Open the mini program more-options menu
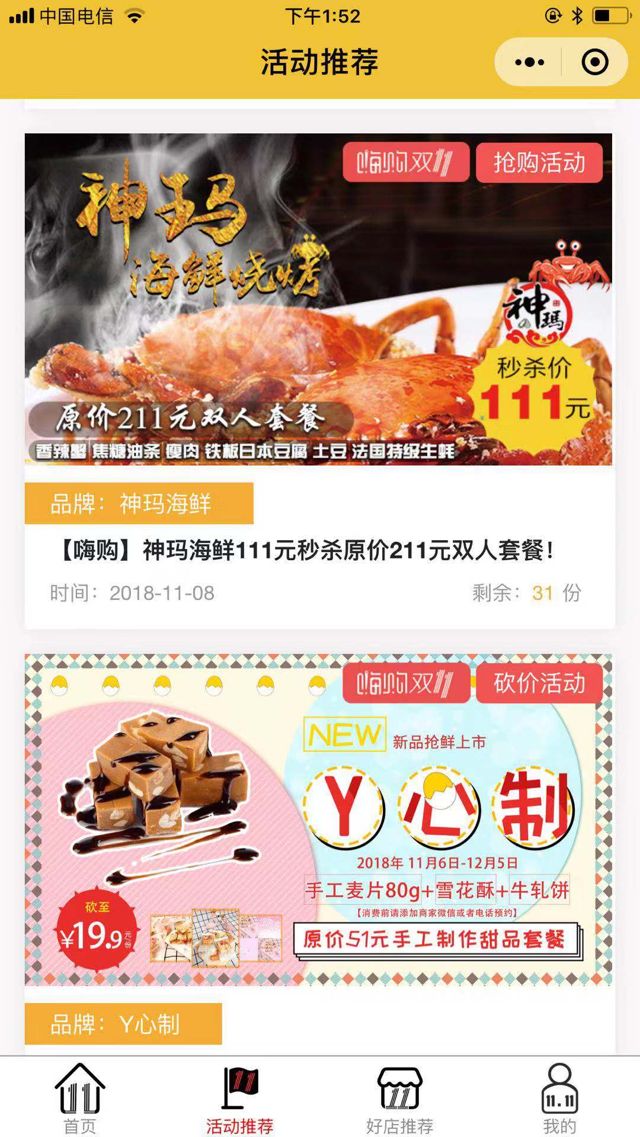 click(x=530, y=63)
